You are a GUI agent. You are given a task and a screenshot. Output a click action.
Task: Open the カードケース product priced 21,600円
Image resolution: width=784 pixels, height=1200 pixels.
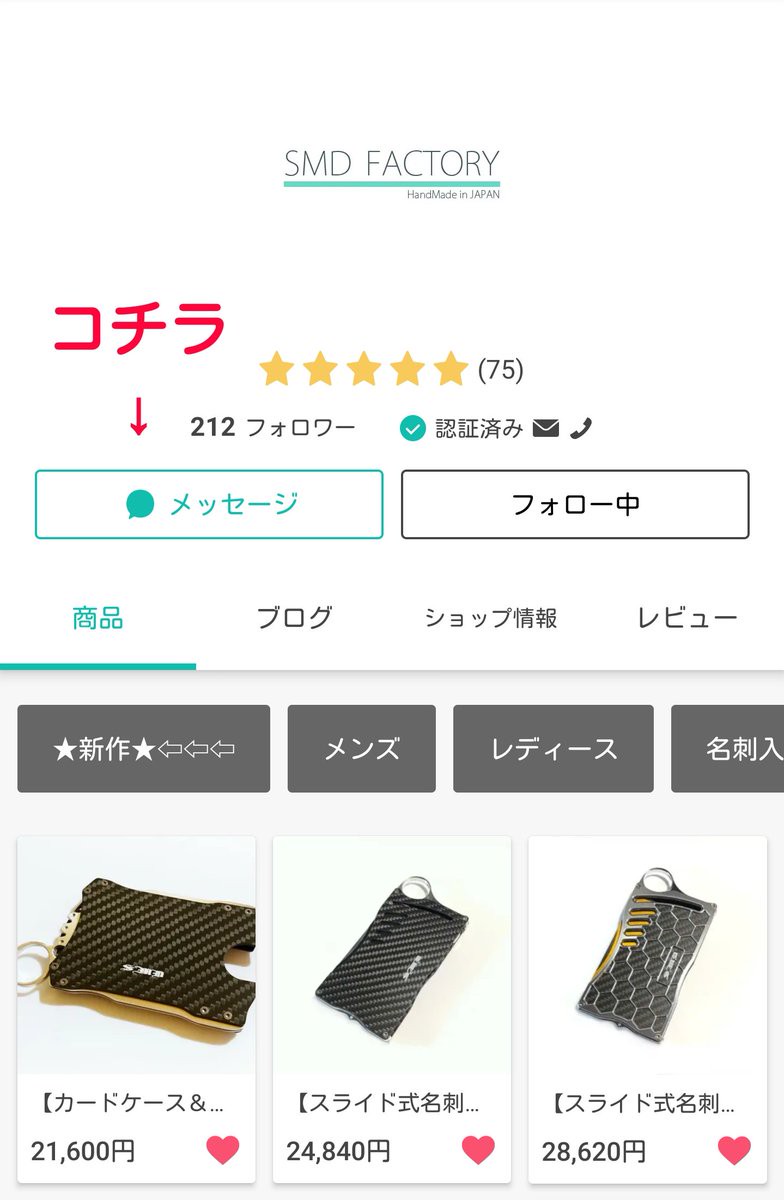click(136, 960)
